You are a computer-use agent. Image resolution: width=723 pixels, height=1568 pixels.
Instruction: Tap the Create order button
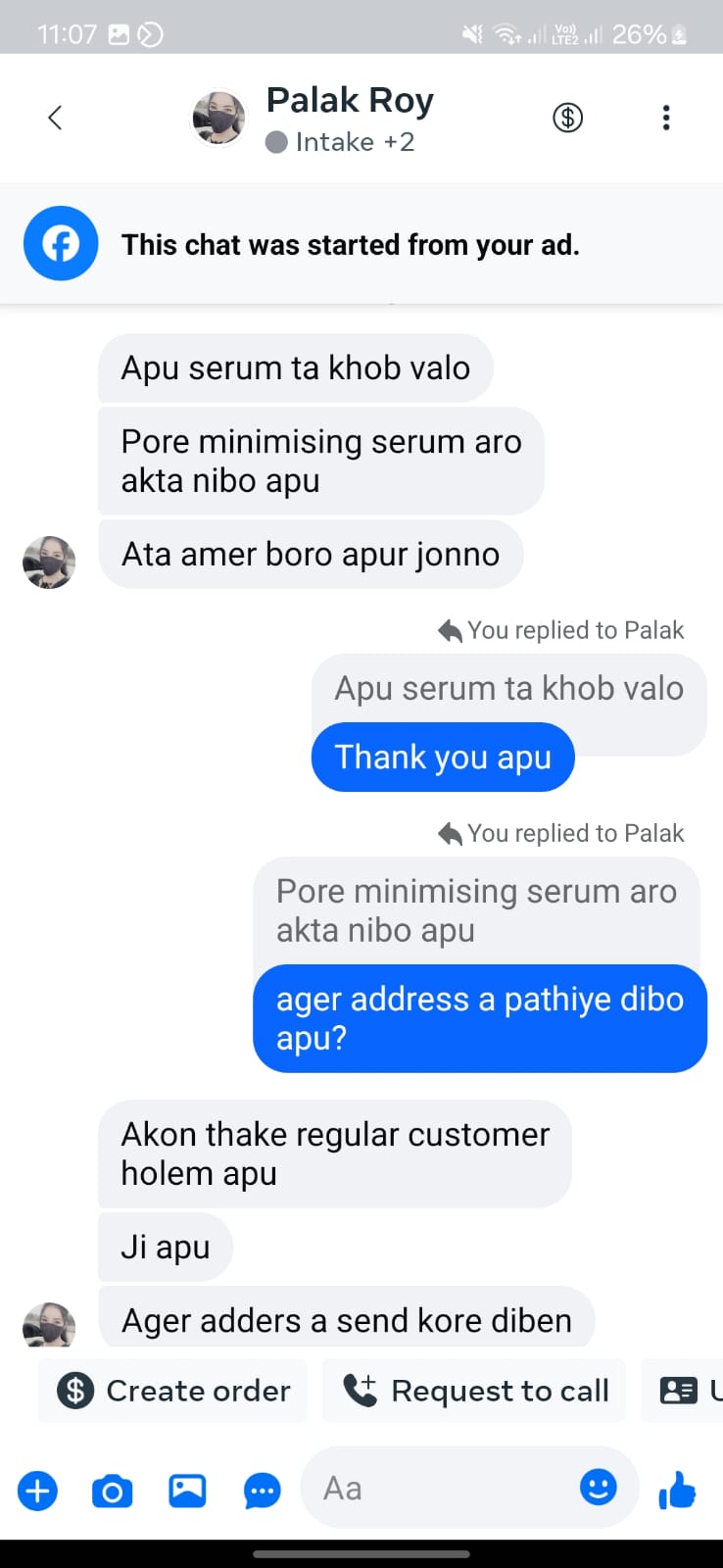(x=173, y=1391)
